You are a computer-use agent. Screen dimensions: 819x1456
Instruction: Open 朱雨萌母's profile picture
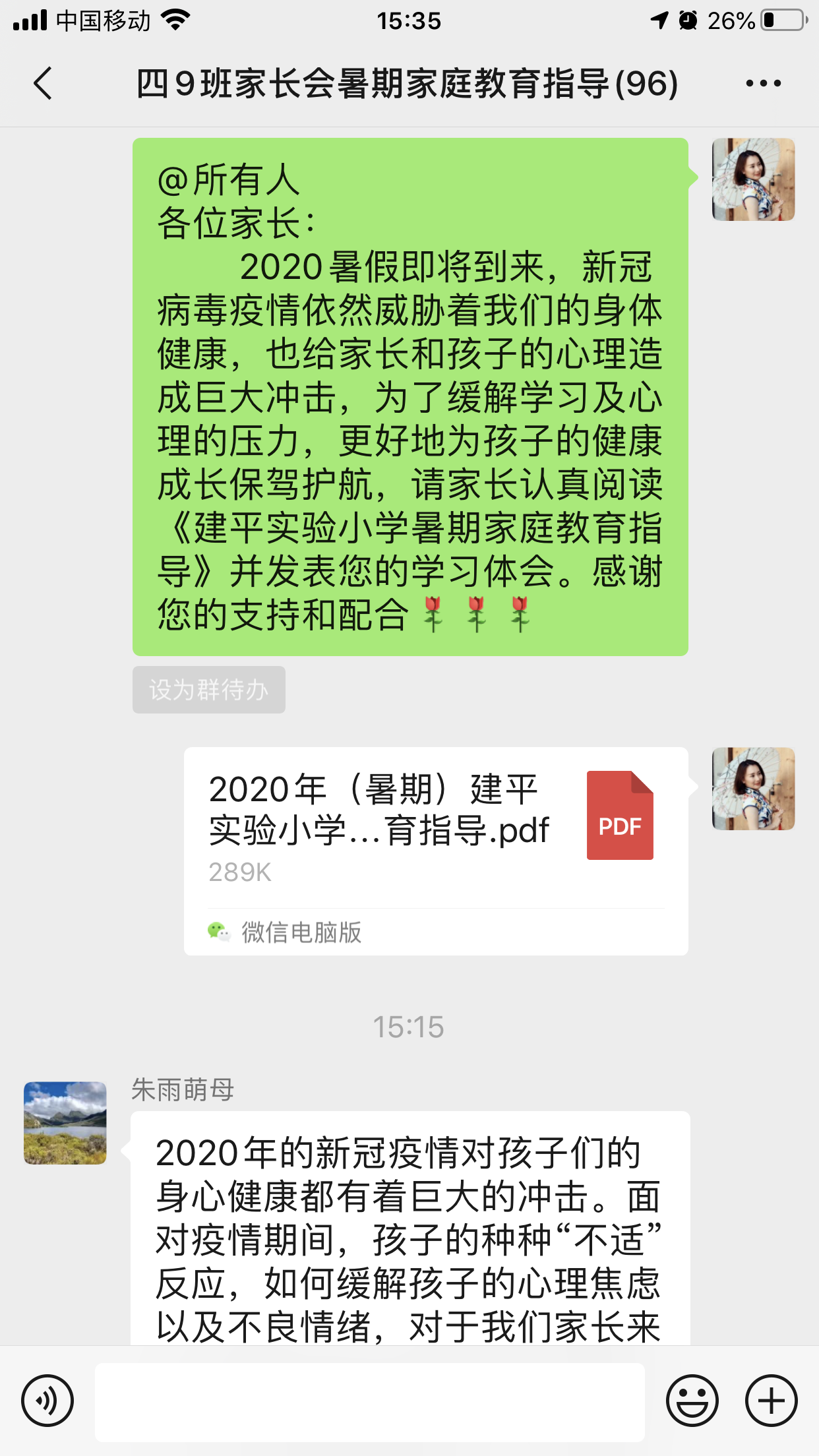(x=65, y=1123)
